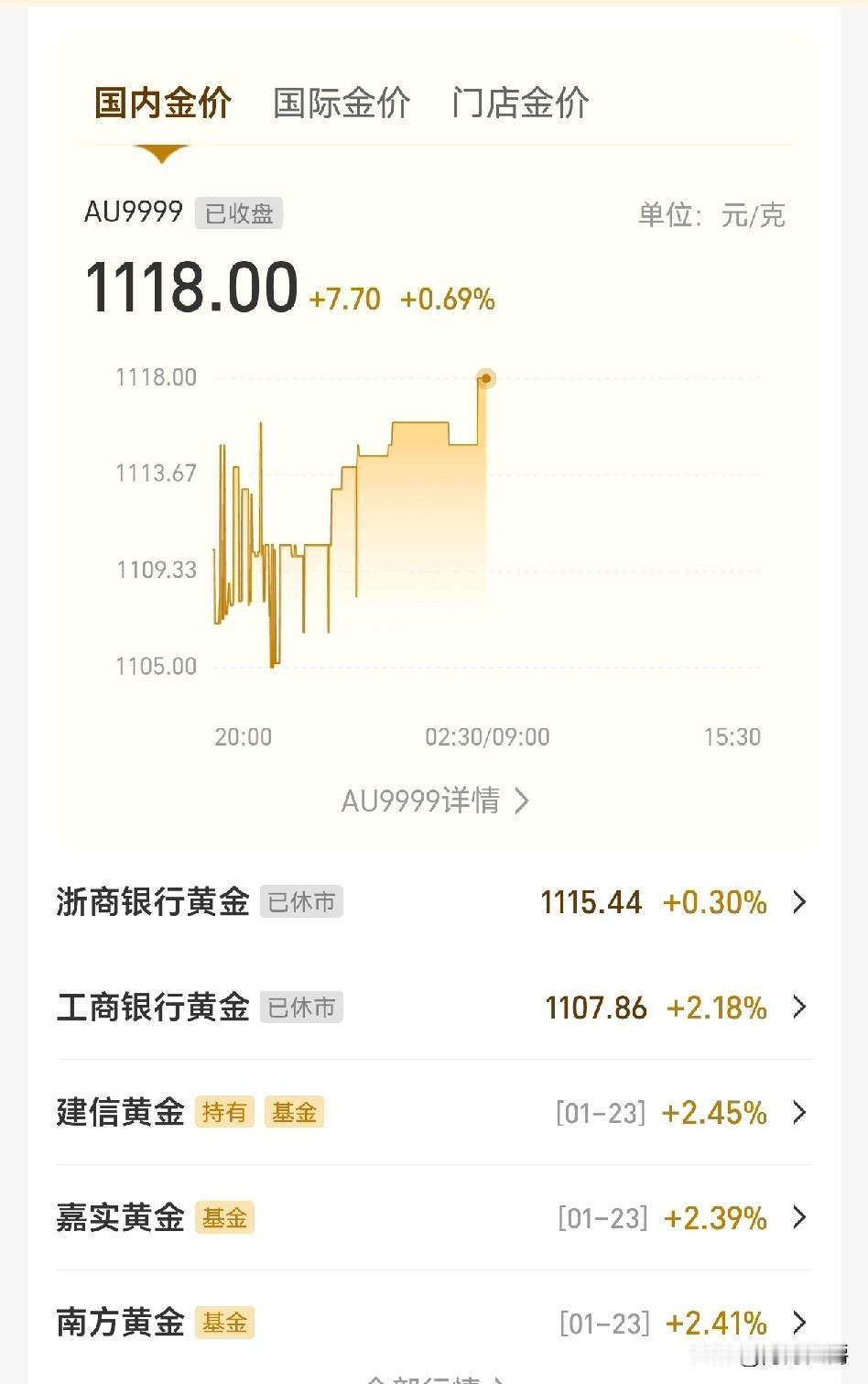Select the 国内金价 tab
Image resolution: width=868 pixels, height=1384 pixels.
pyautogui.click(x=162, y=104)
